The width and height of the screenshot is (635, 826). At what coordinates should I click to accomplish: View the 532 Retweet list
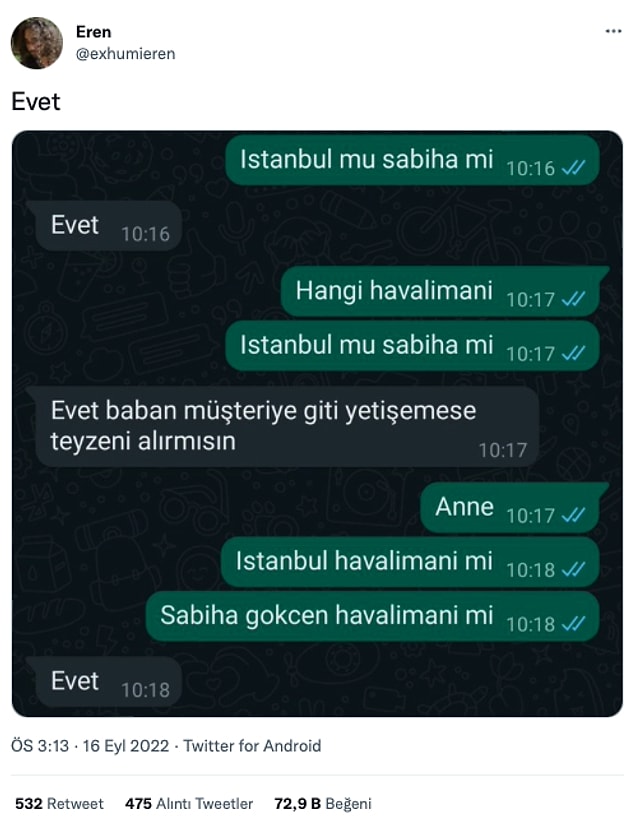pyautogui.click(x=60, y=803)
